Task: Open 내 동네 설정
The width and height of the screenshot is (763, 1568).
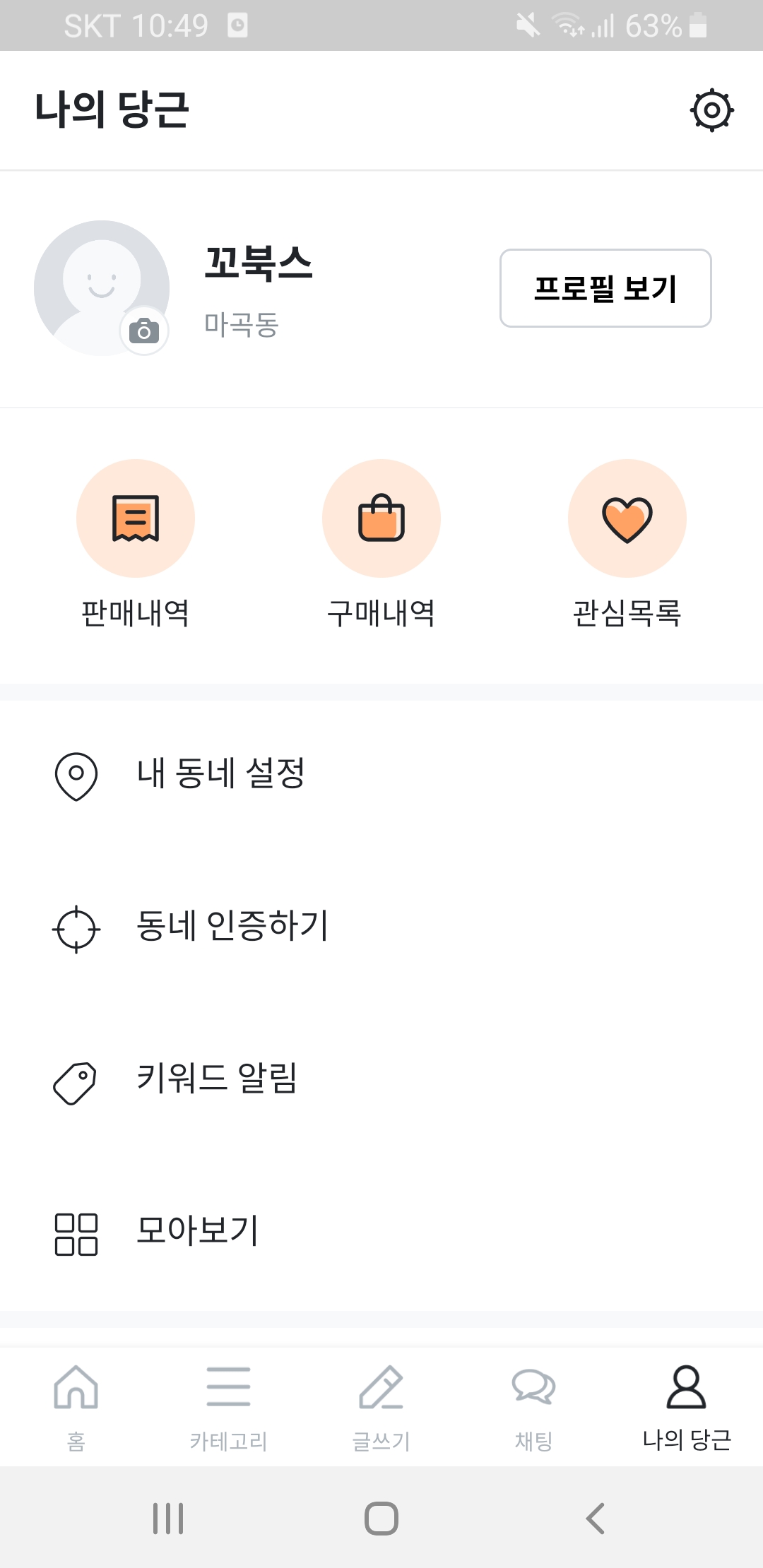Action: [381, 774]
